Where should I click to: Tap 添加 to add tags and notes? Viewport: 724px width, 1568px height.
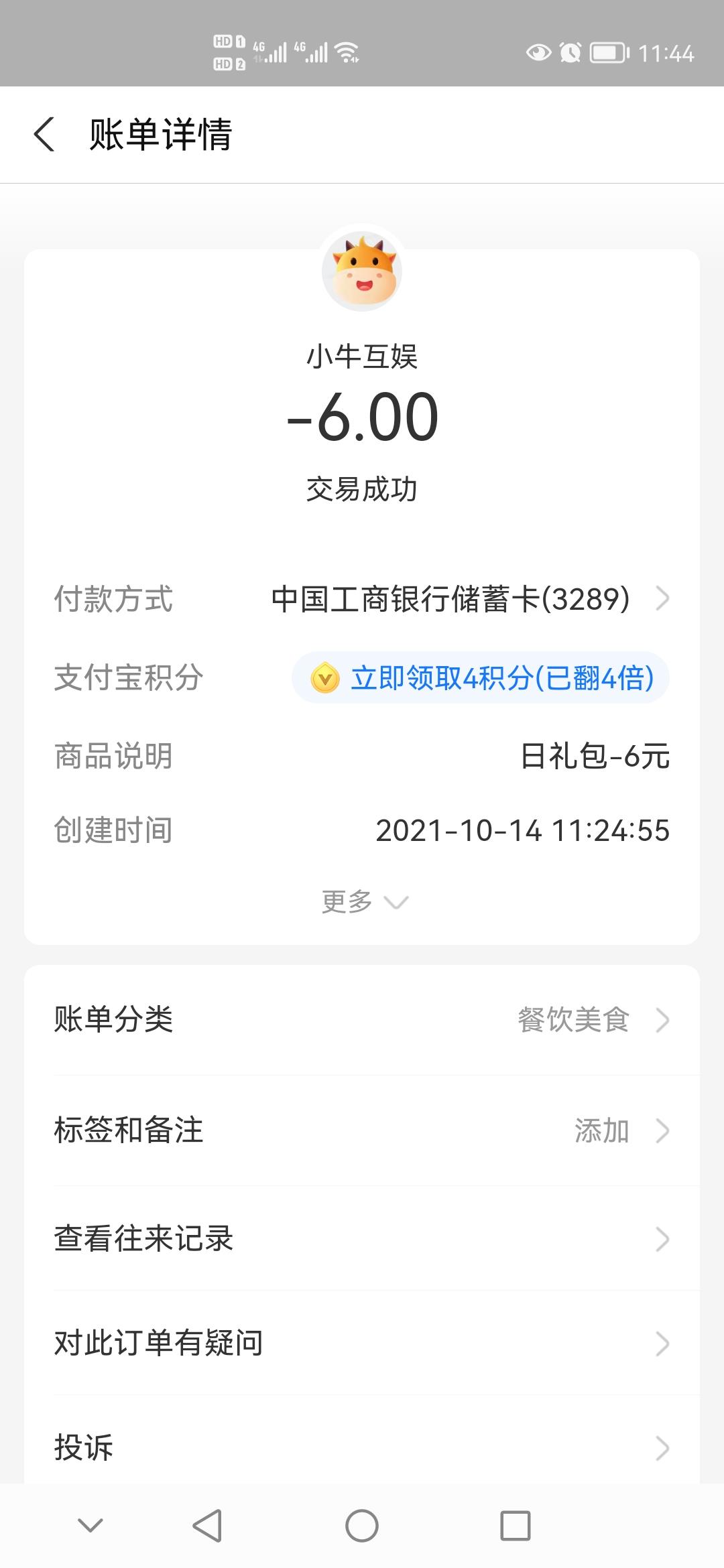[603, 1131]
